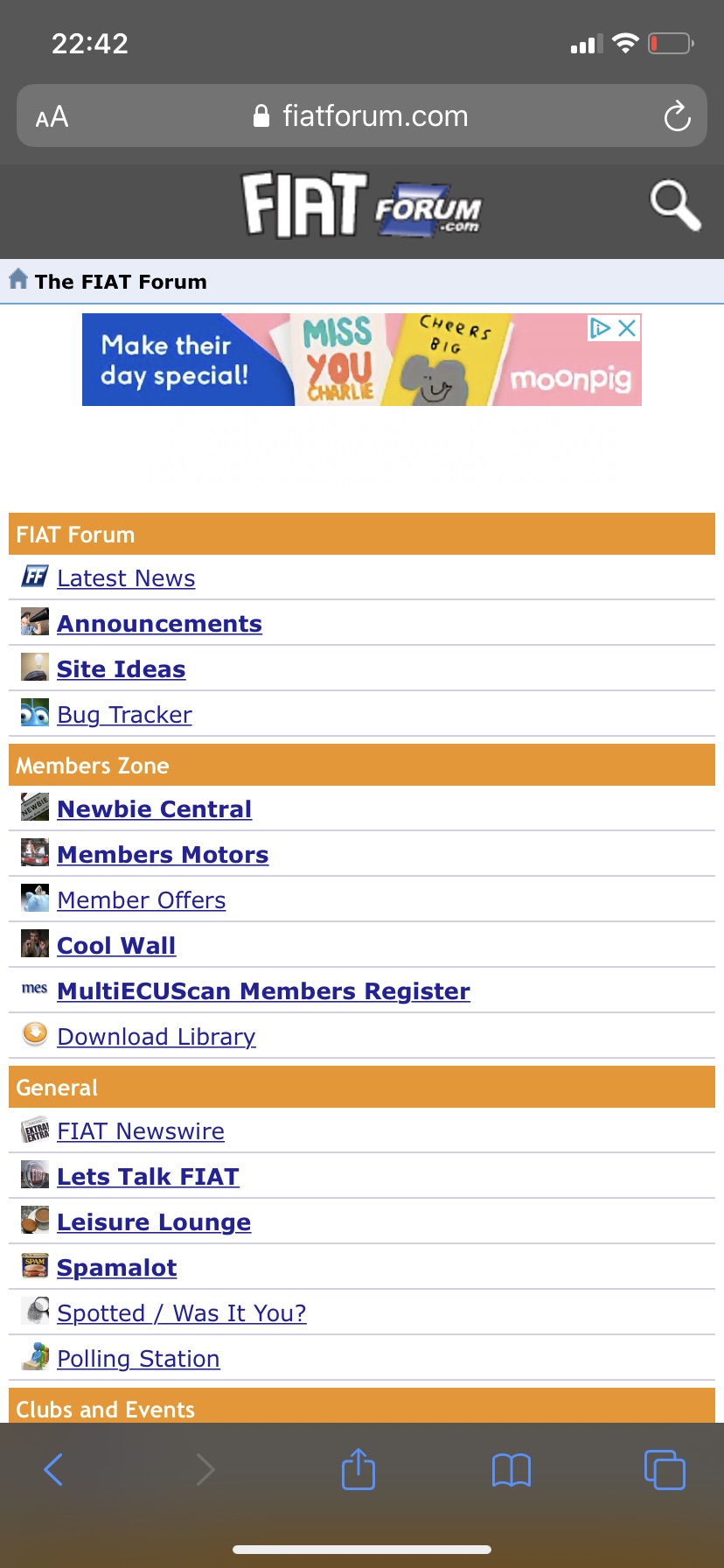724x1568 pixels.
Task: Visit Newbie Central
Action: [154, 809]
